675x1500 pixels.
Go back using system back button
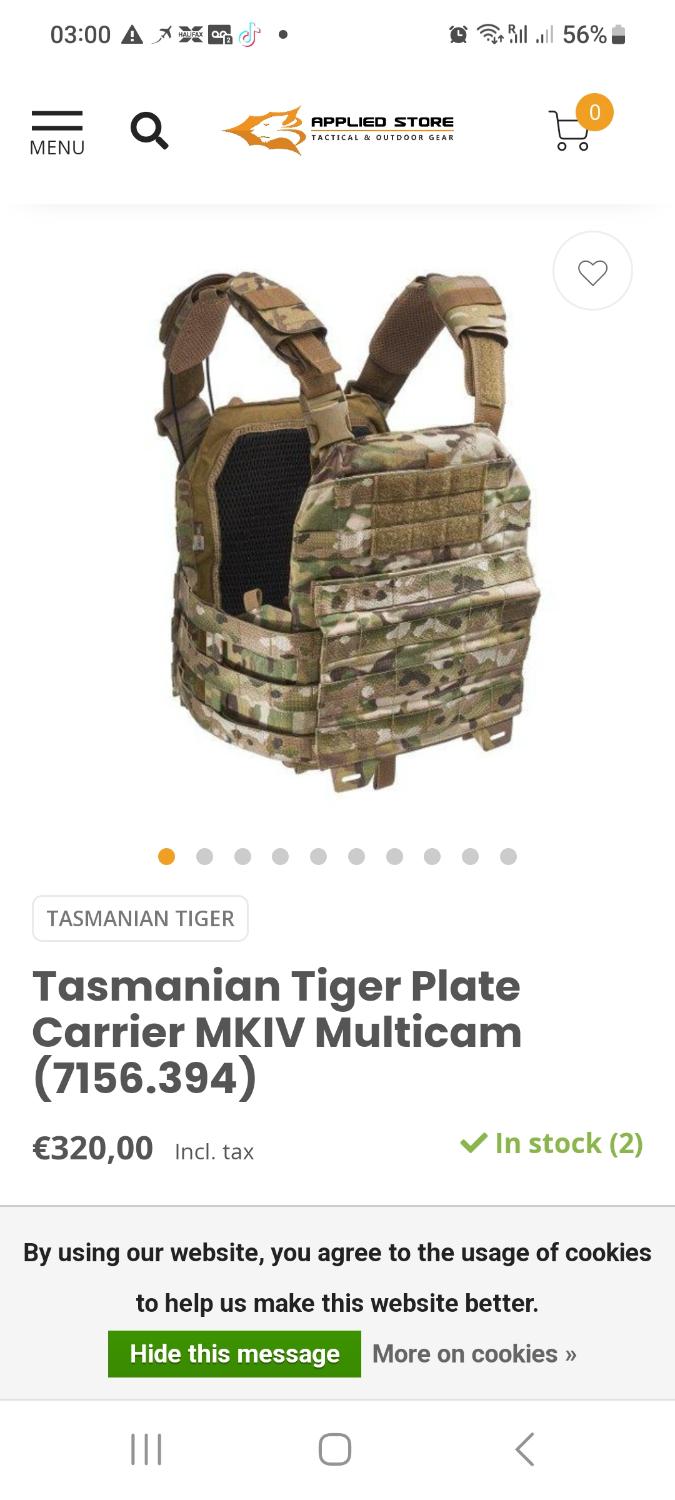[x=524, y=1449]
